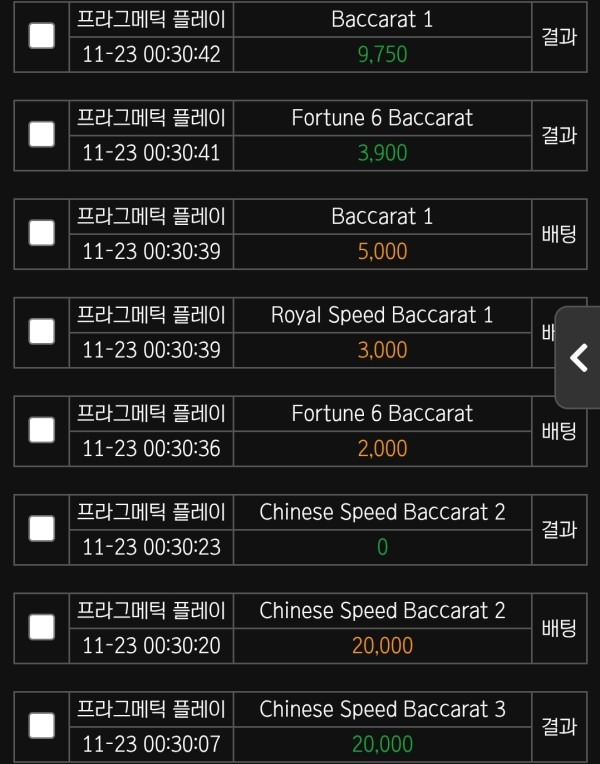Open the side panel arrow tab
This screenshot has height=764, width=600.
[x=579, y=357]
